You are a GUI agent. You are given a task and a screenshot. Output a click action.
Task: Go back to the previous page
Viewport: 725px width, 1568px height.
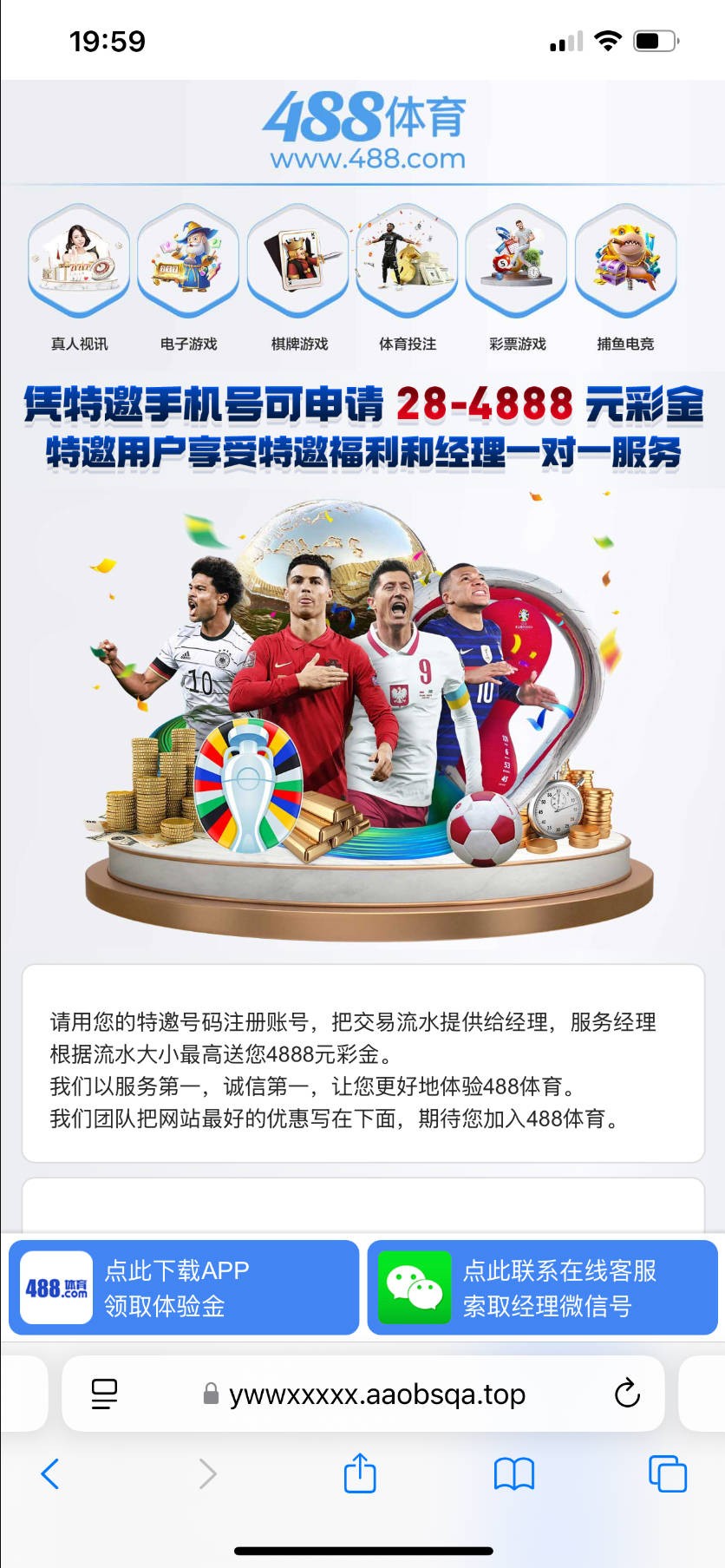50,1473
